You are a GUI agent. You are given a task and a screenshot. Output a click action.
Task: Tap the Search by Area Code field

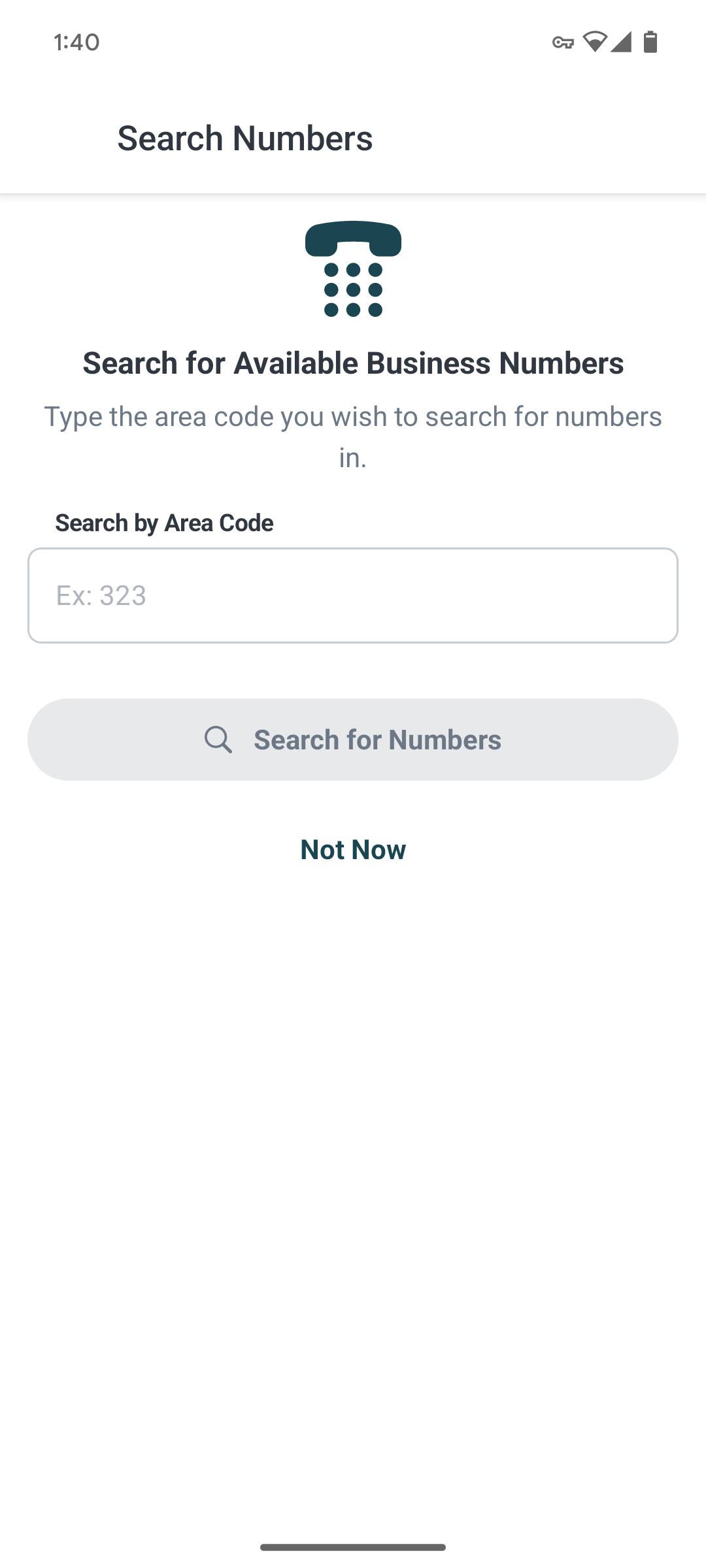click(353, 595)
